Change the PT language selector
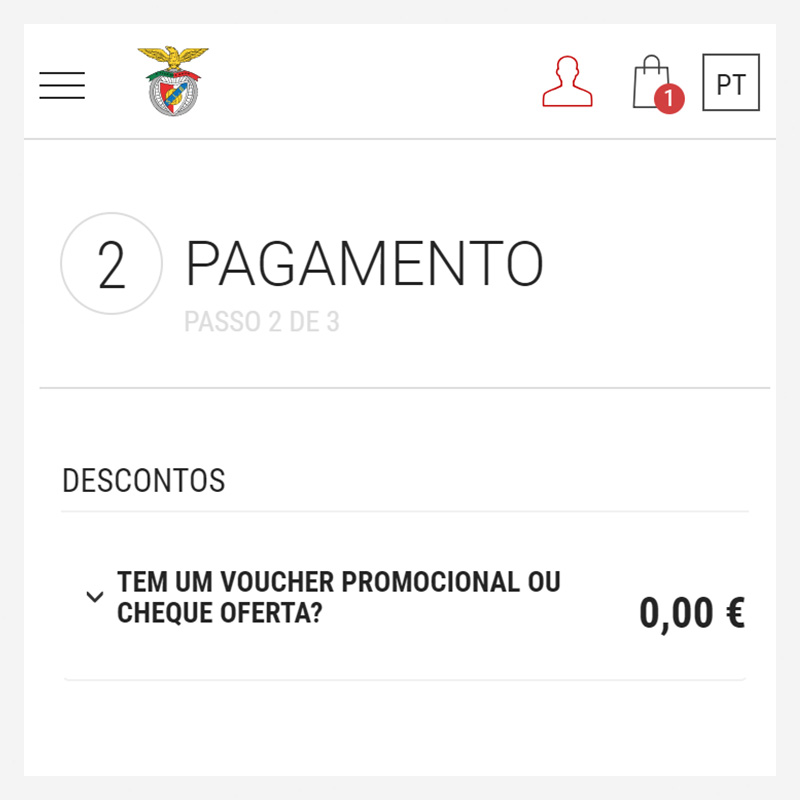Screen dimensions: 800x800 [731, 83]
